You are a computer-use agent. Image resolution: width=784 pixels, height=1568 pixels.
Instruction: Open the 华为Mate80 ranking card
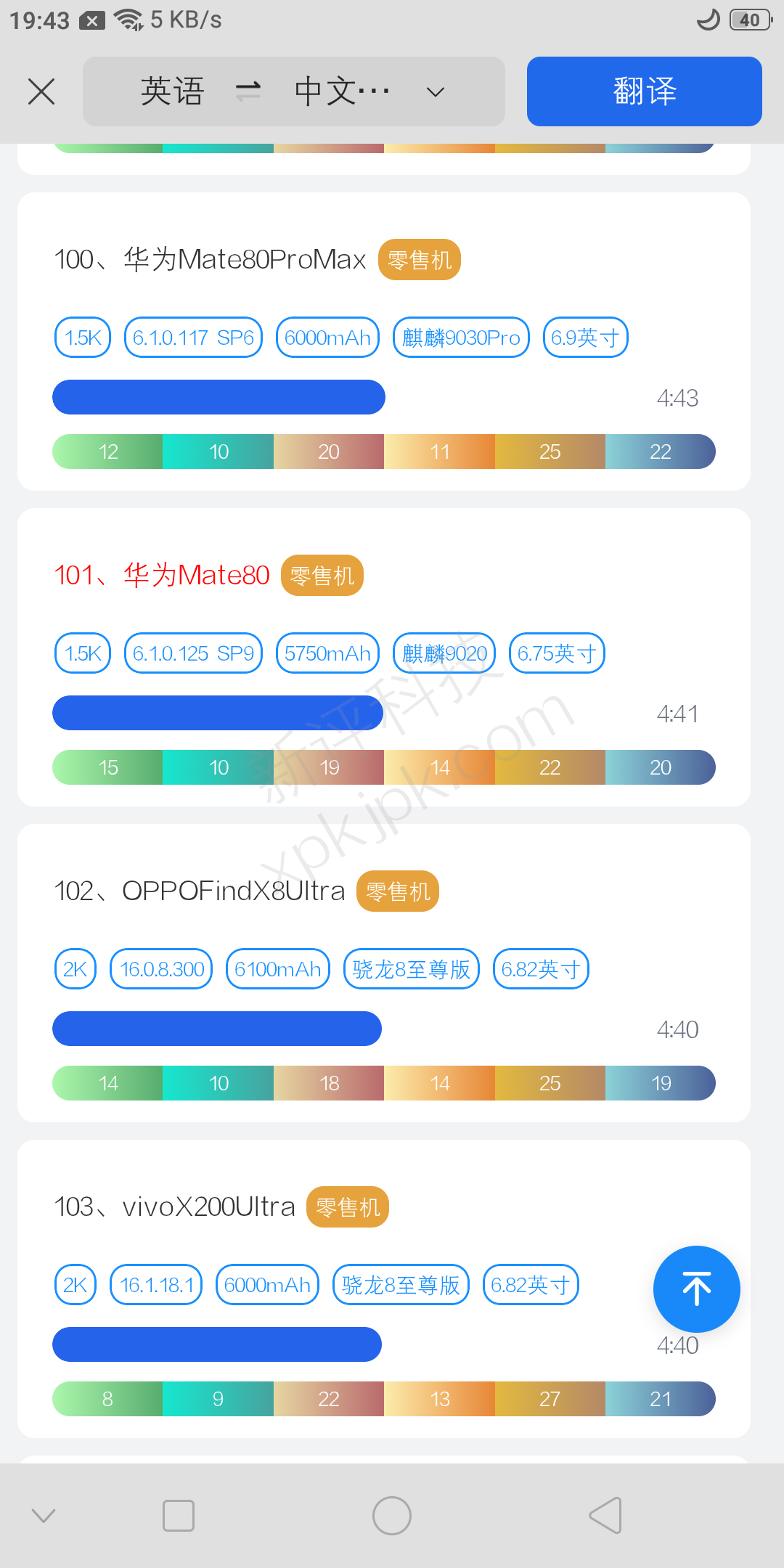384,657
